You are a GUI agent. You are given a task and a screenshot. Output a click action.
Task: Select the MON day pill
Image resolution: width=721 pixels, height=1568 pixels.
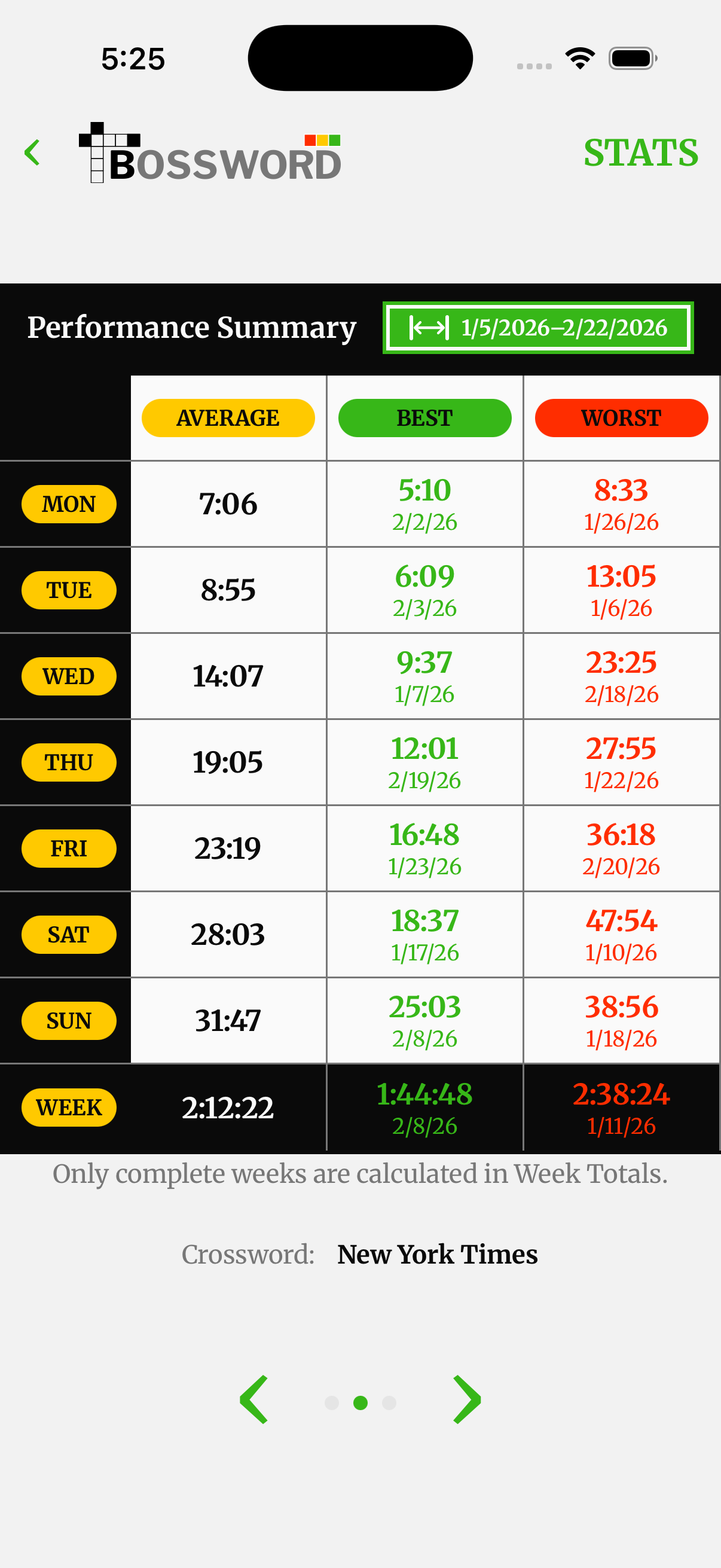[68, 504]
